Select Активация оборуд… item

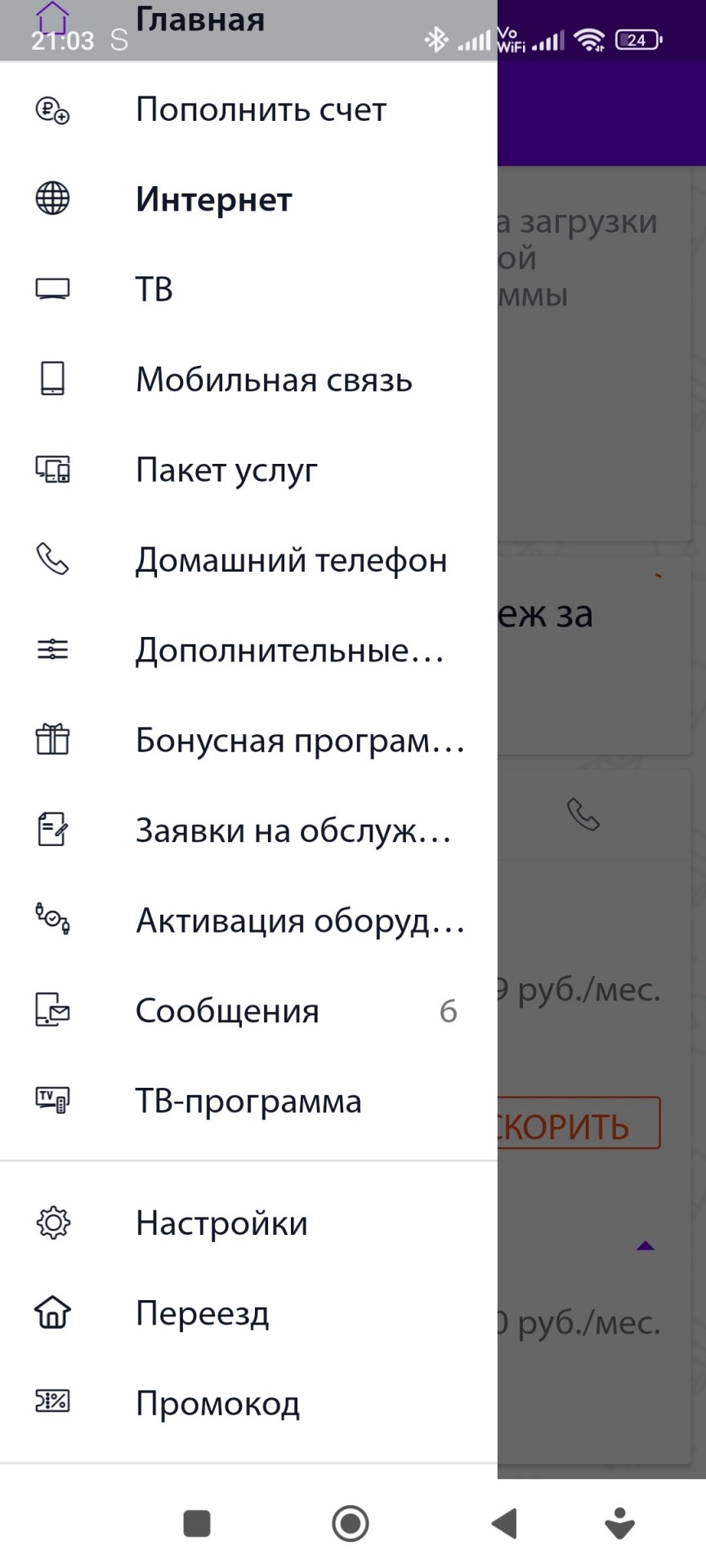point(248,920)
